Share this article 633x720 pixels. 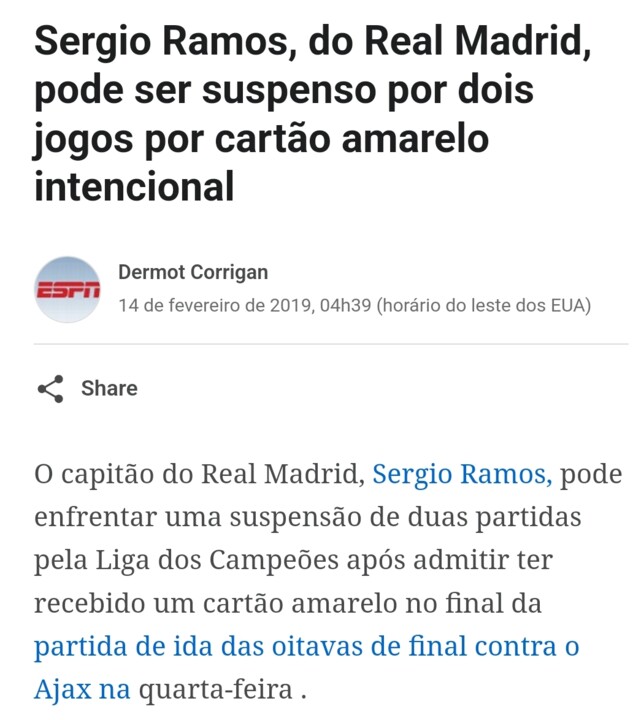coord(87,388)
